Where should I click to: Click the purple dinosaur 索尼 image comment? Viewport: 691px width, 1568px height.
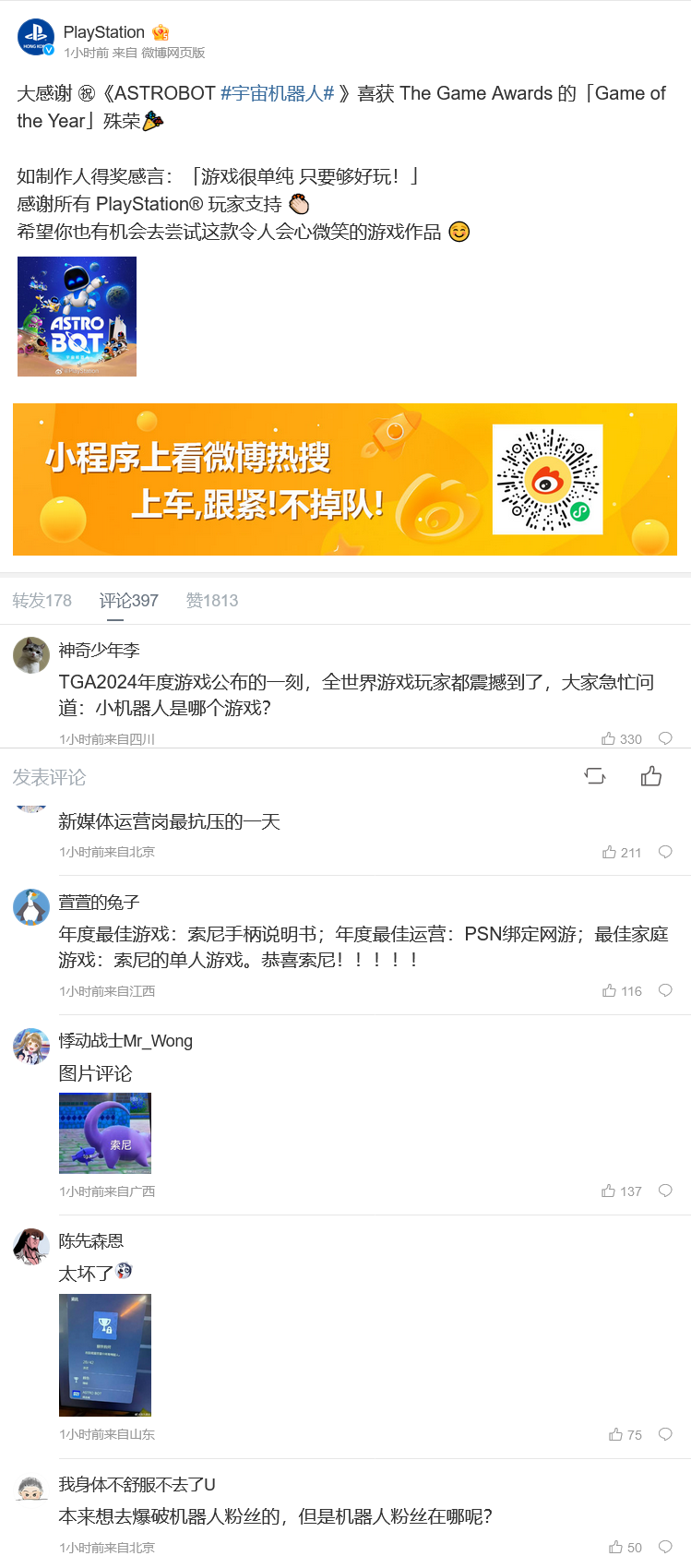[104, 1132]
